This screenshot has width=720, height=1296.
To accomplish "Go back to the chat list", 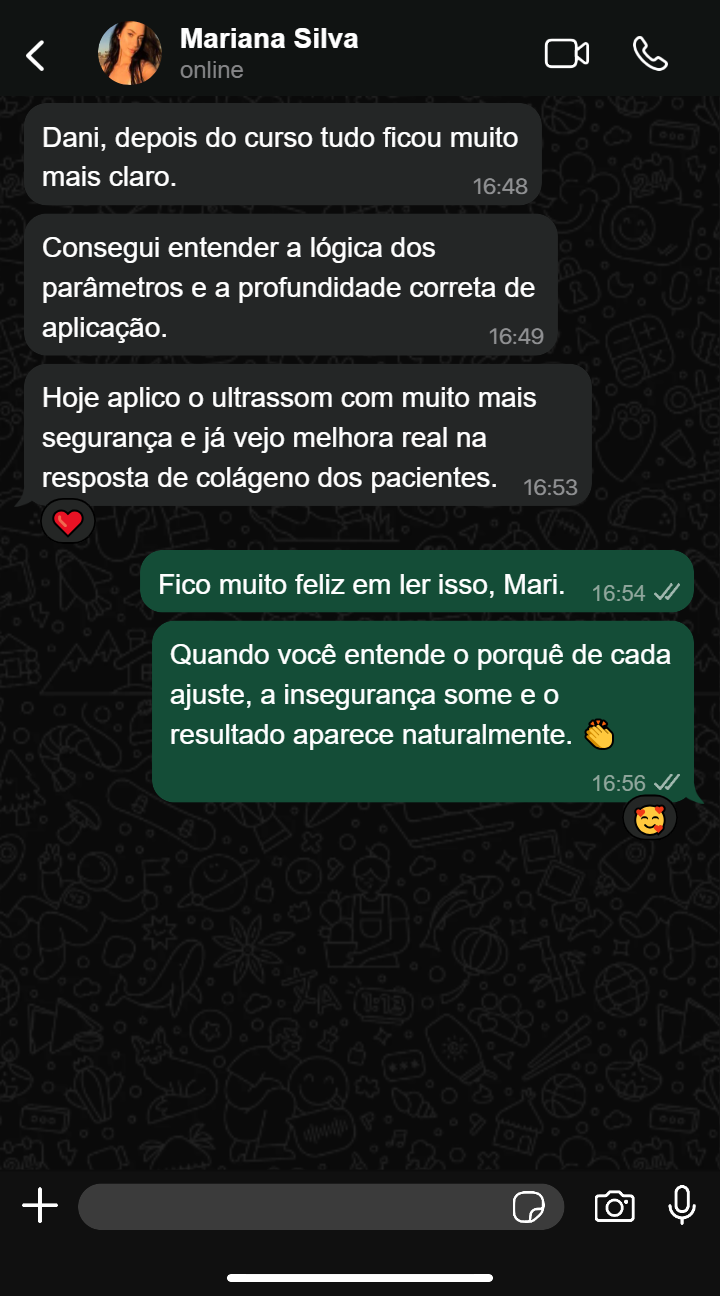I will click(x=36, y=55).
